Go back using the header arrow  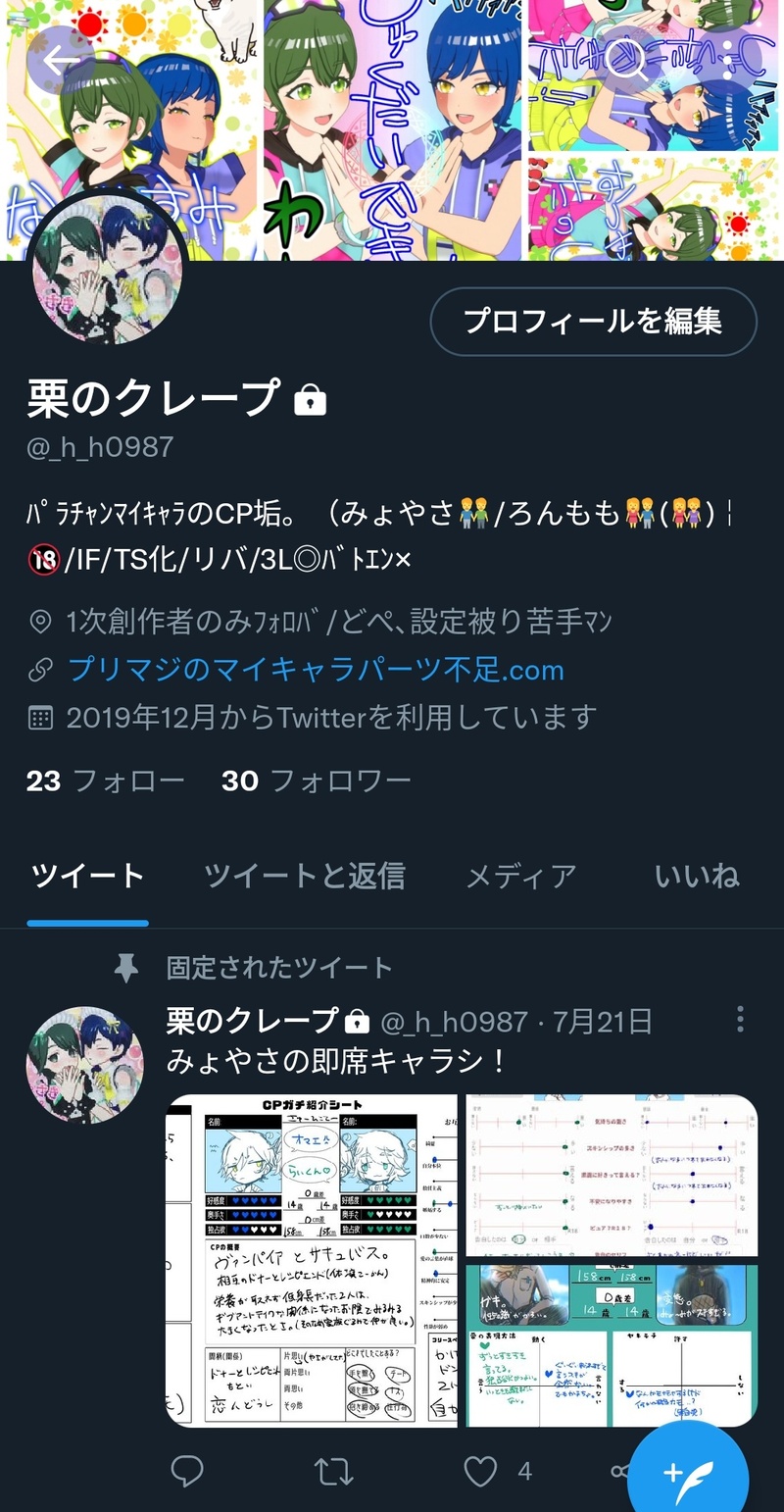pyautogui.click(x=61, y=61)
